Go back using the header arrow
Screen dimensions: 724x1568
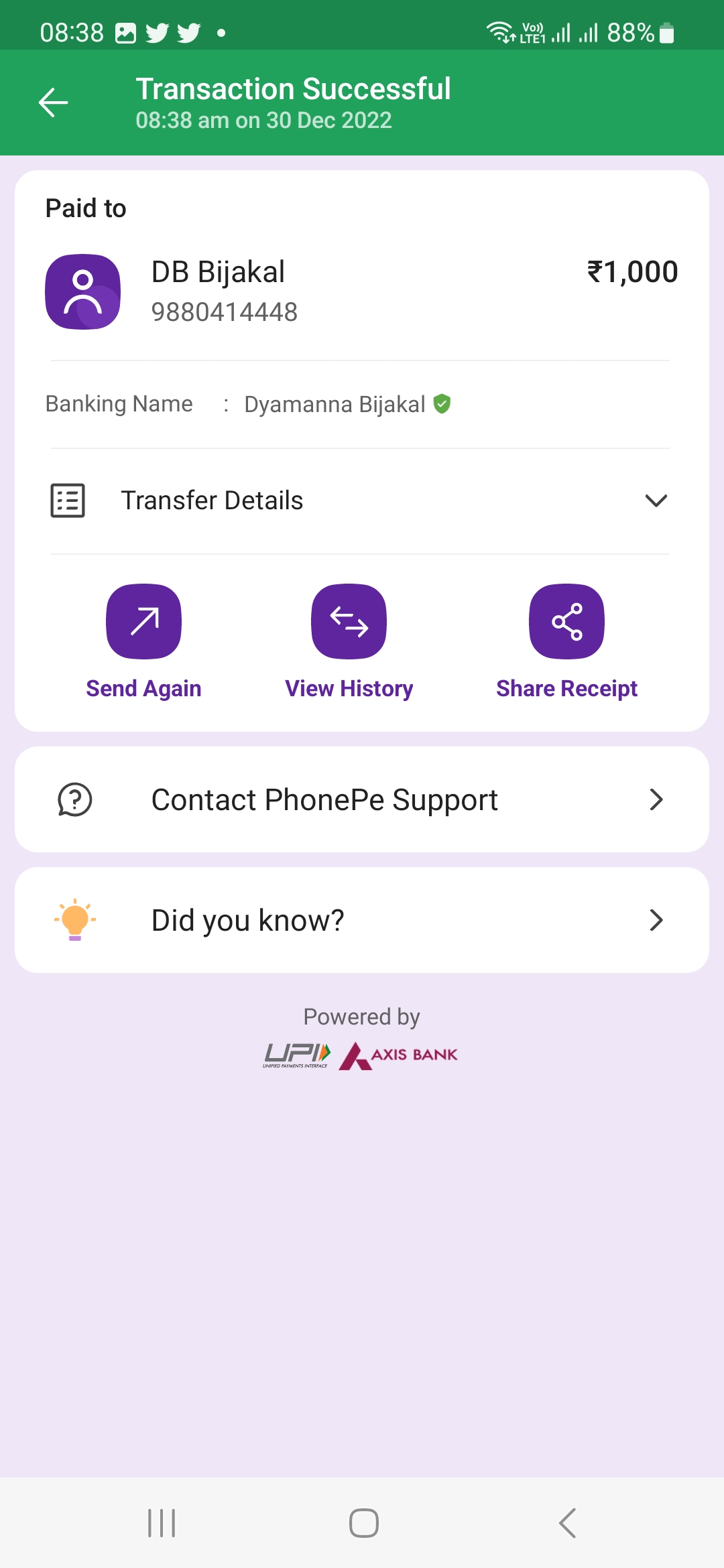point(54,103)
